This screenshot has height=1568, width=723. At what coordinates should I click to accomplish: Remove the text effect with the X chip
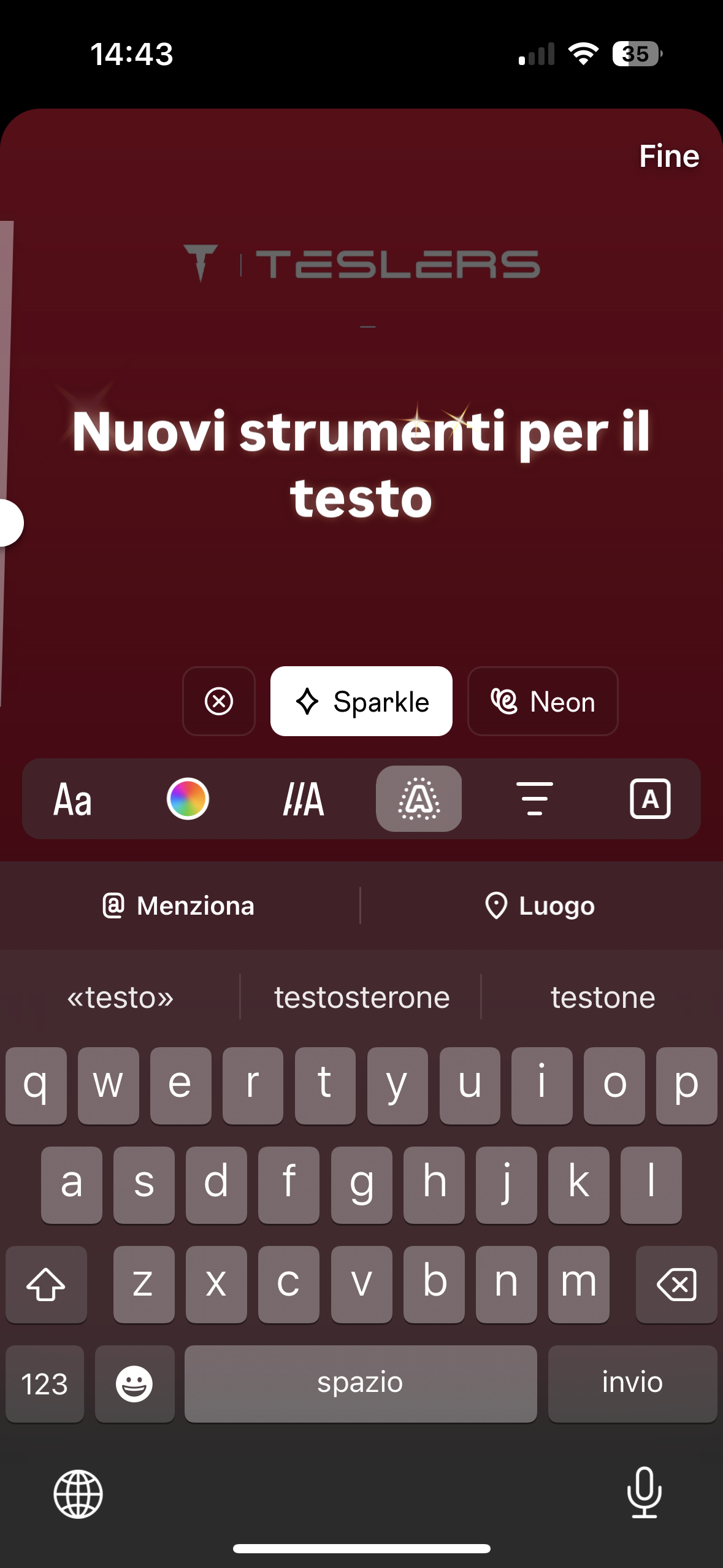point(219,701)
